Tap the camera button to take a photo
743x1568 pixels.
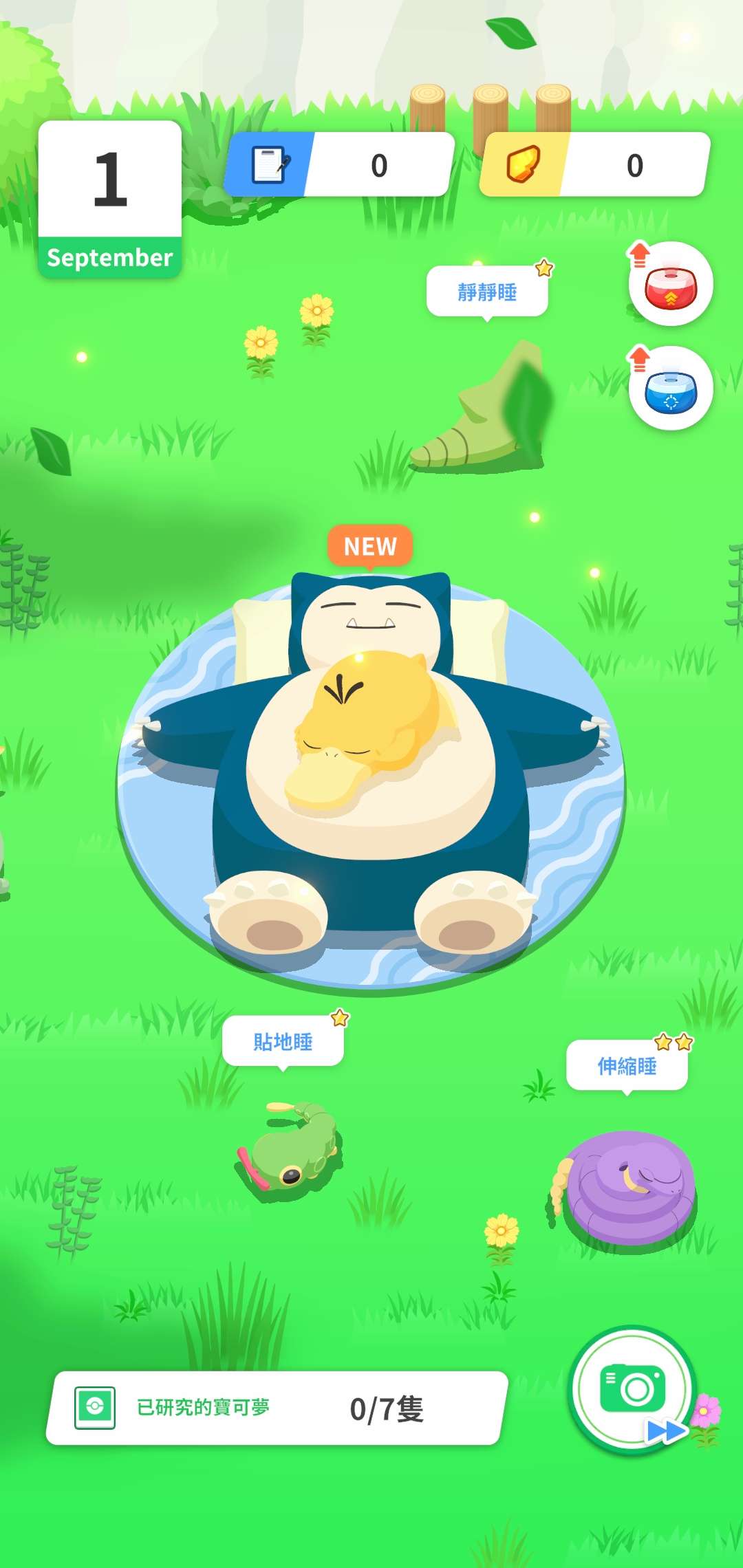pos(633,1388)
